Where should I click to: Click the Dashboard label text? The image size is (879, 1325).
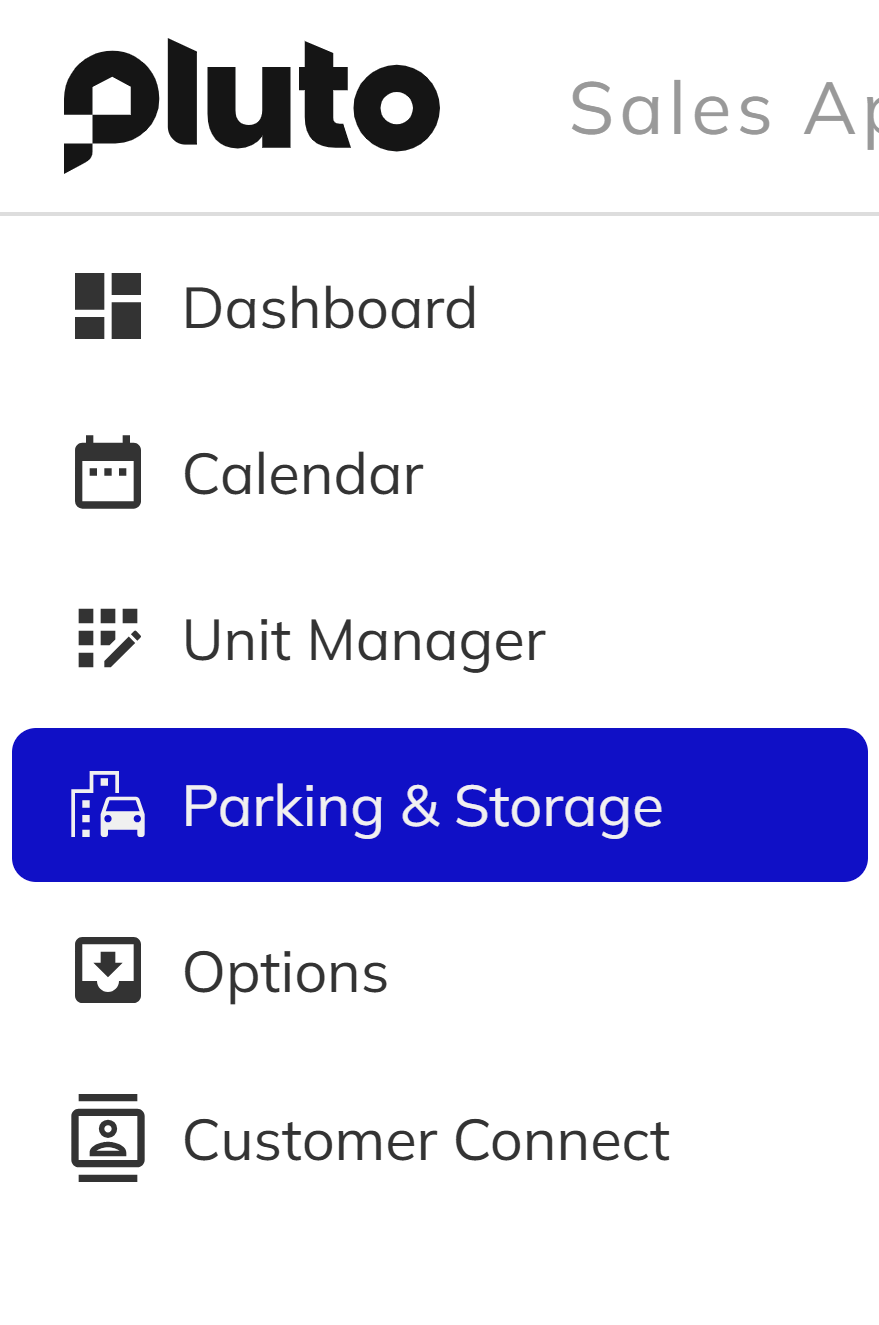(x=330, y=307)
